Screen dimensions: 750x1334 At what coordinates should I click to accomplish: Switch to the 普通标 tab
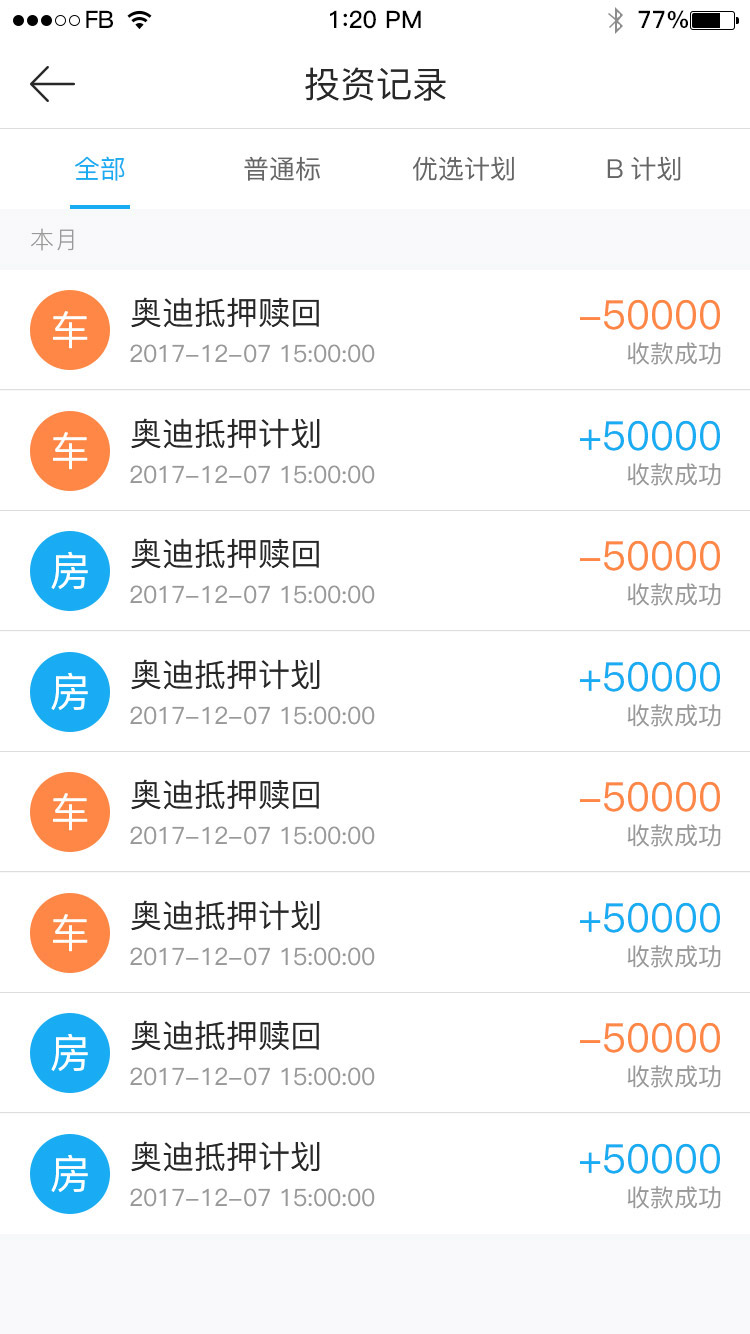[x=282, y=169]
